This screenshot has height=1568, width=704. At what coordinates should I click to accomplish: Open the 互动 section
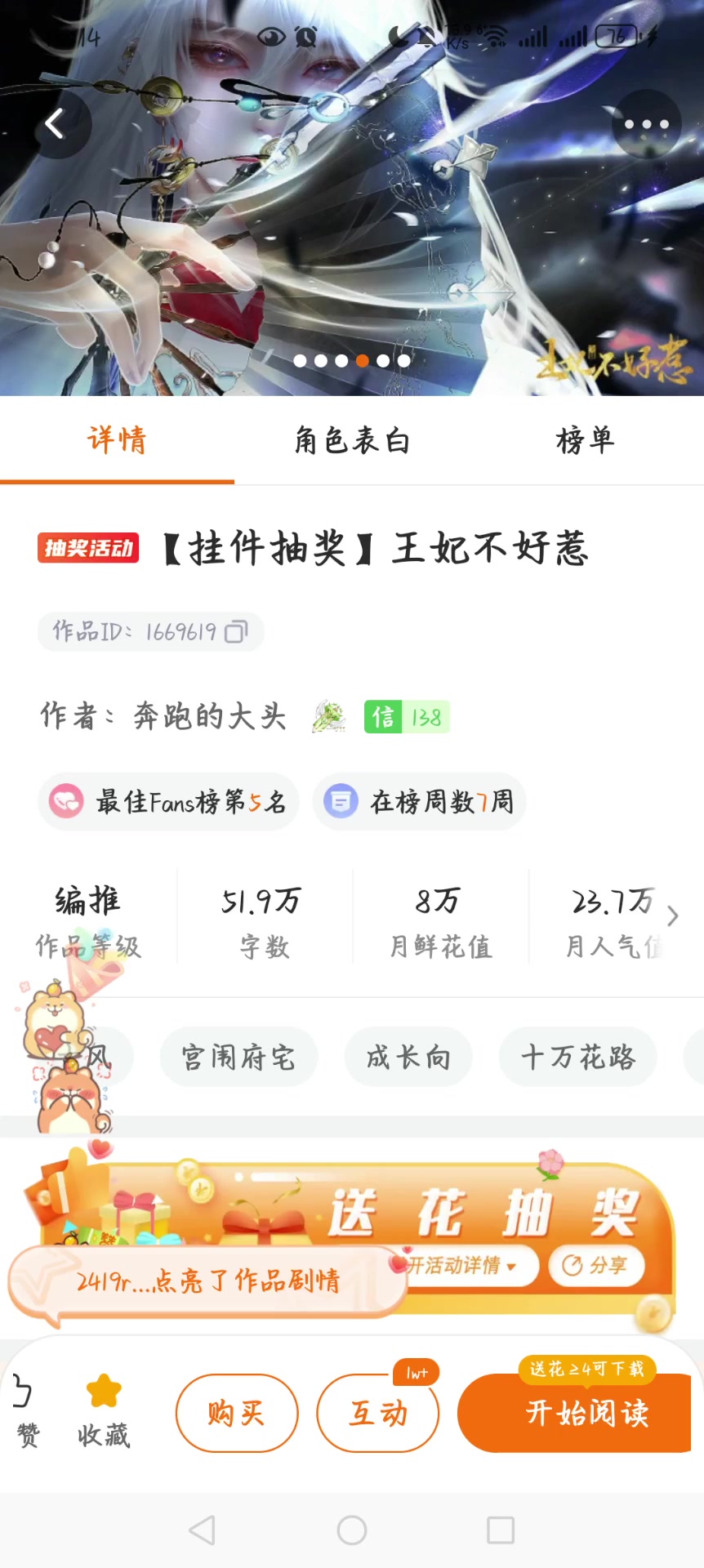coord(378,1413)
